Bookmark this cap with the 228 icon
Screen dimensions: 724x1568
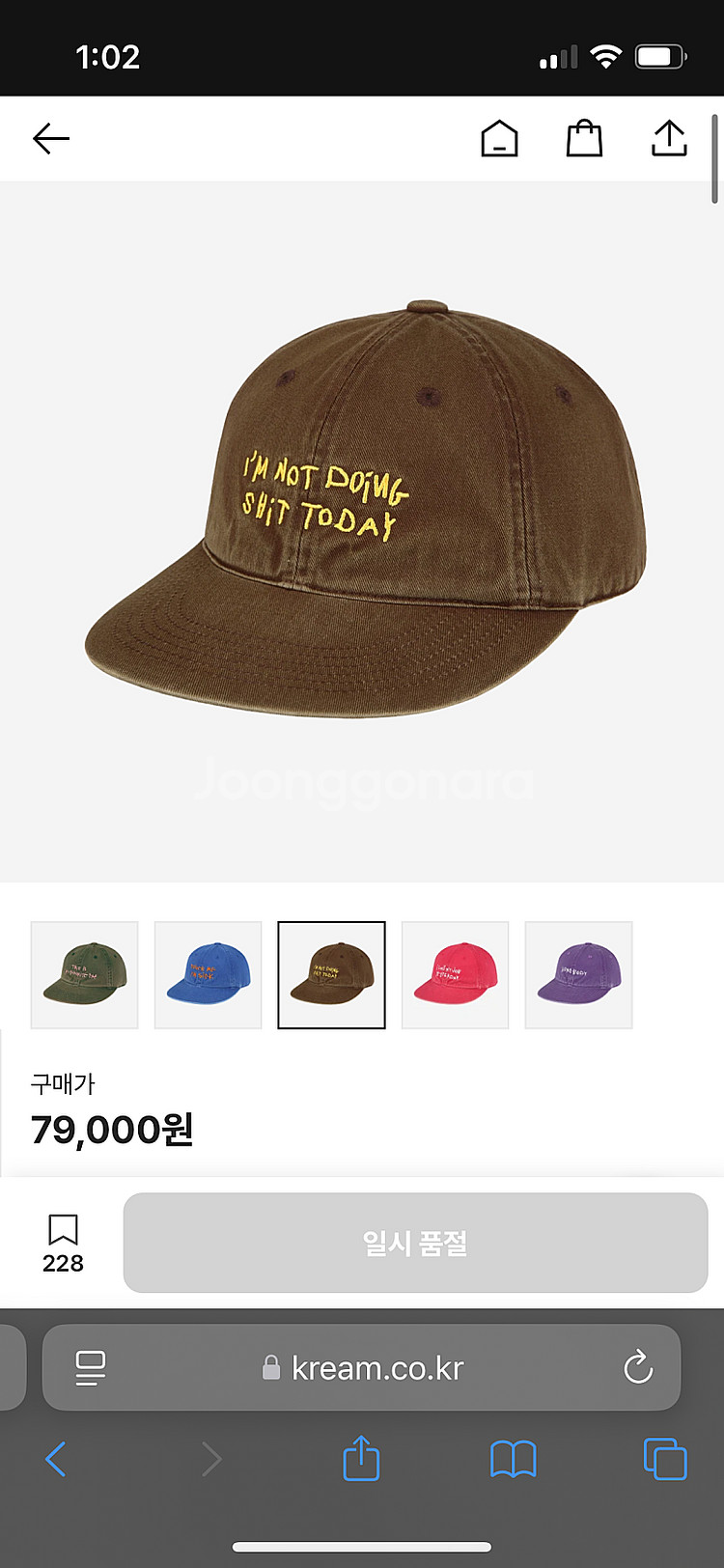[x=63, y=1243]
